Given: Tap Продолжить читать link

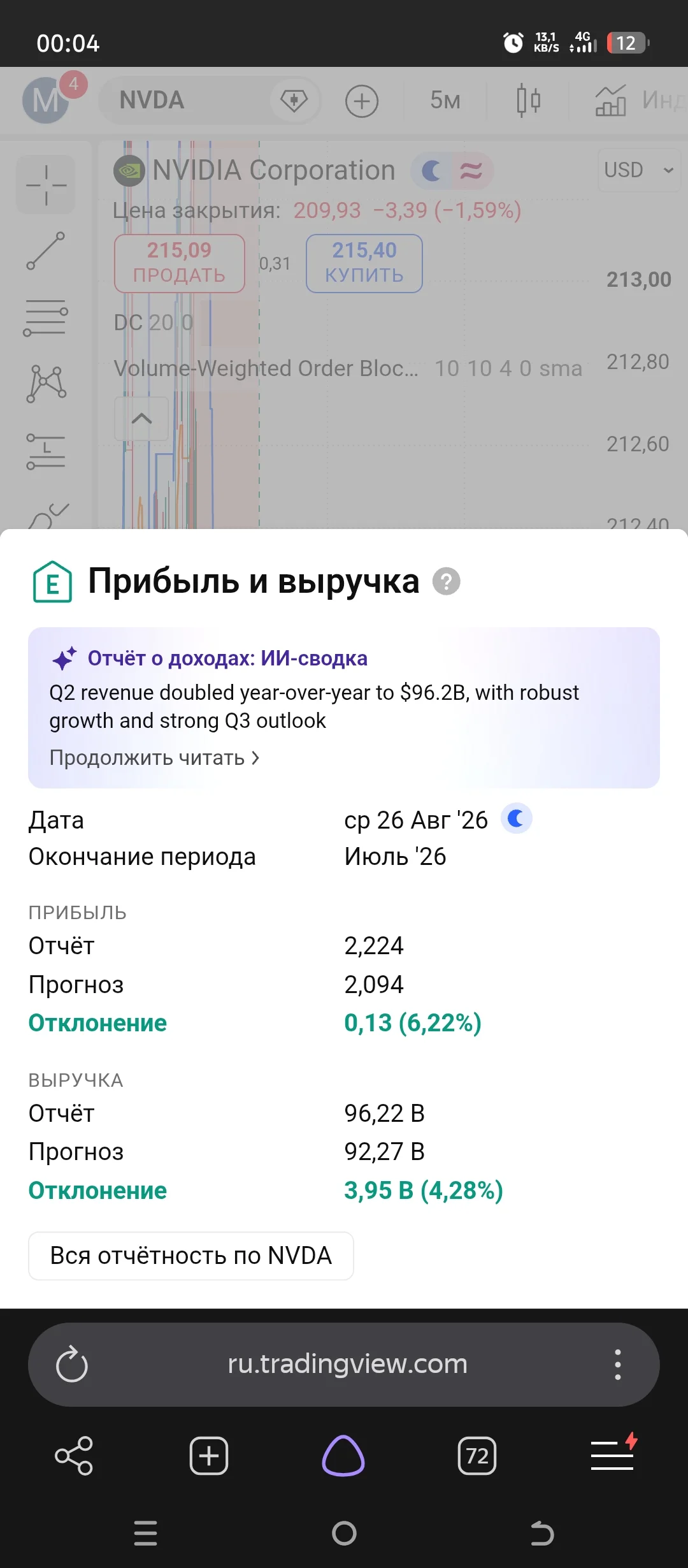Looking at the screenshot, I should (154, 758).
